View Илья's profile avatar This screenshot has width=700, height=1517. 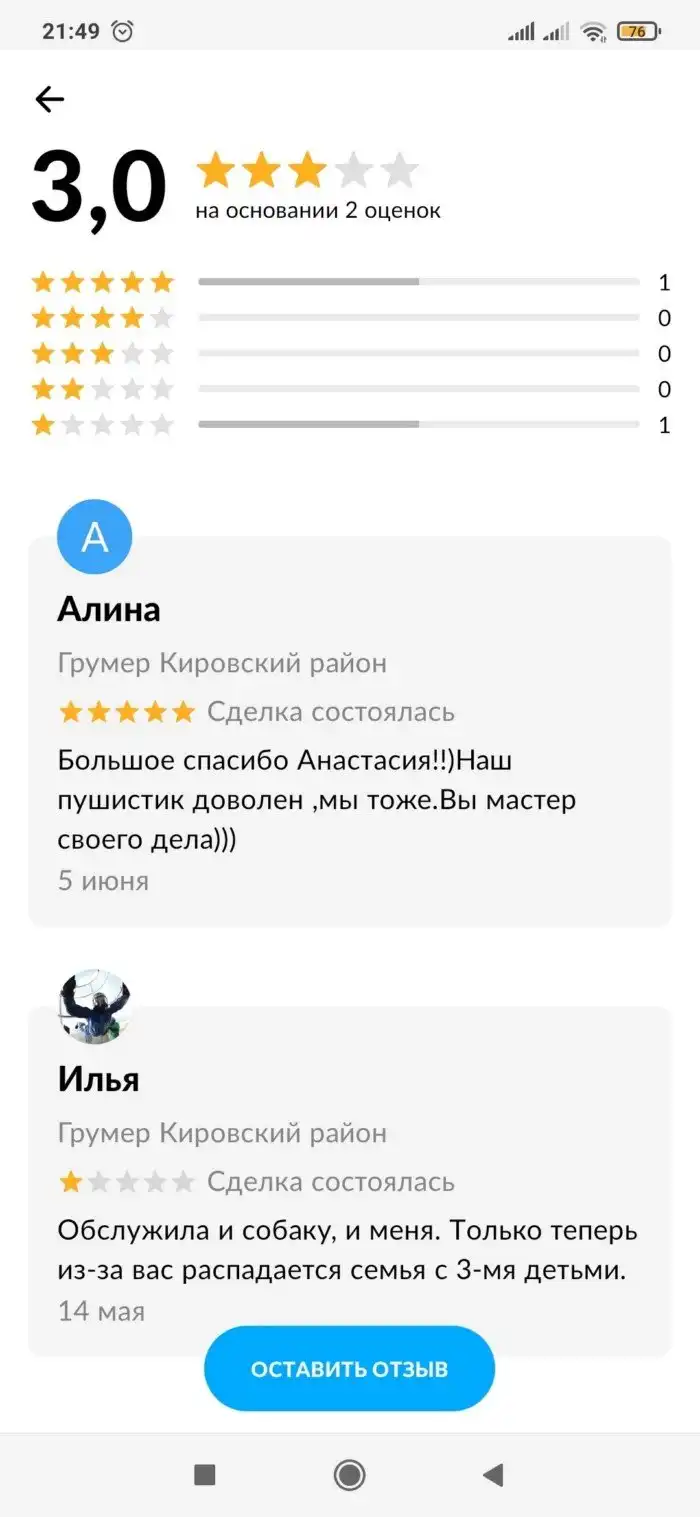(x=95, y=1005)
